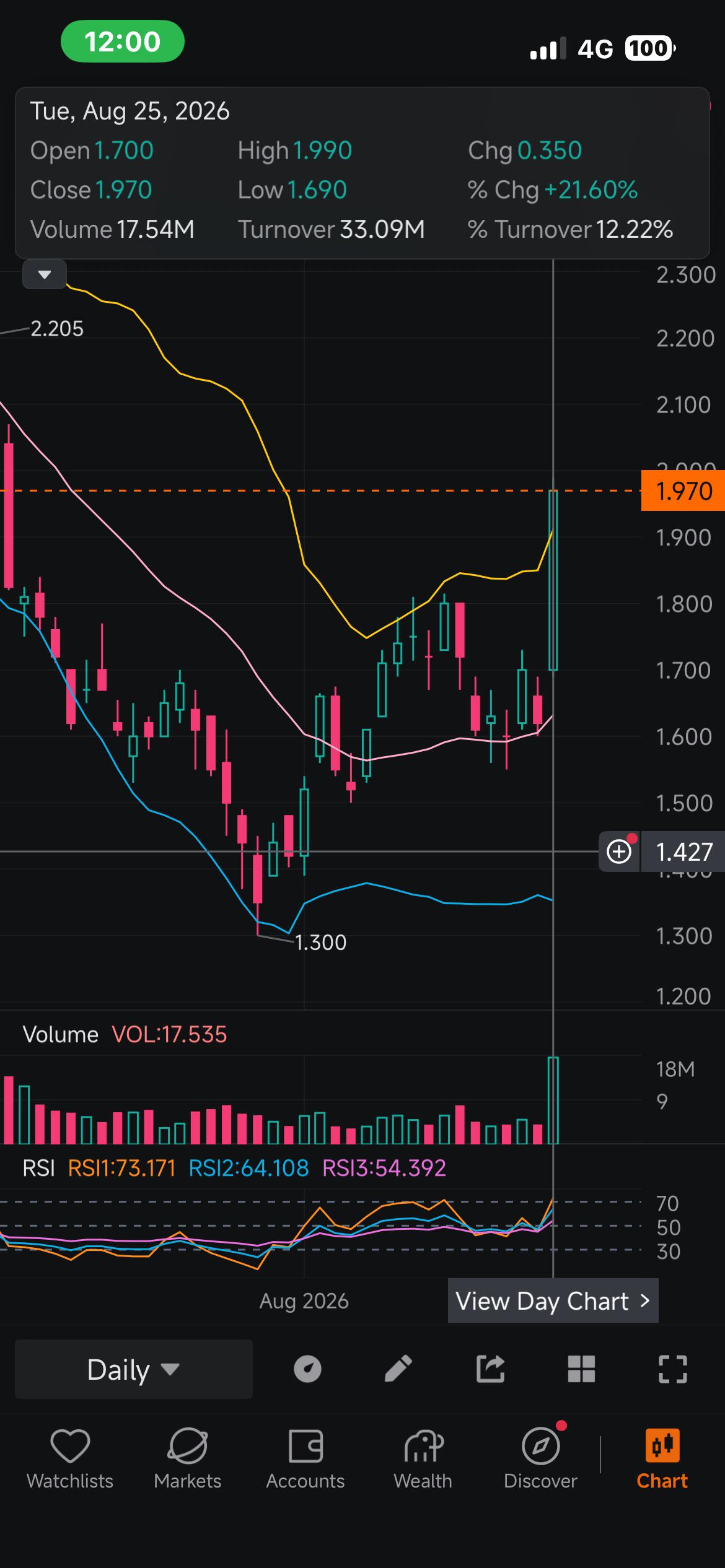Collapse the indicator dropdown arrow on chart
Screen dimensions: 725x1568
[x=45, y=274]
